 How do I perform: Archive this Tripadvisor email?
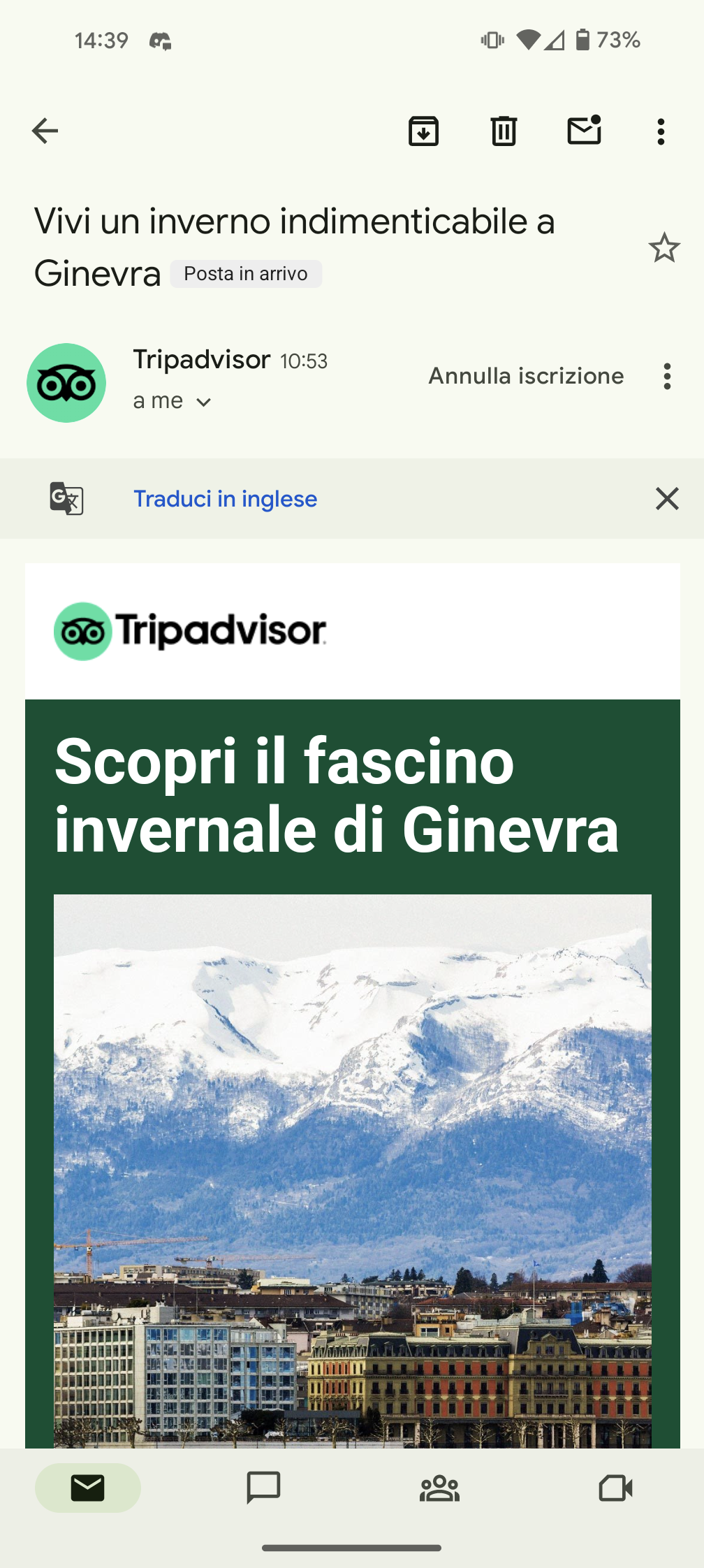(423, 131)
